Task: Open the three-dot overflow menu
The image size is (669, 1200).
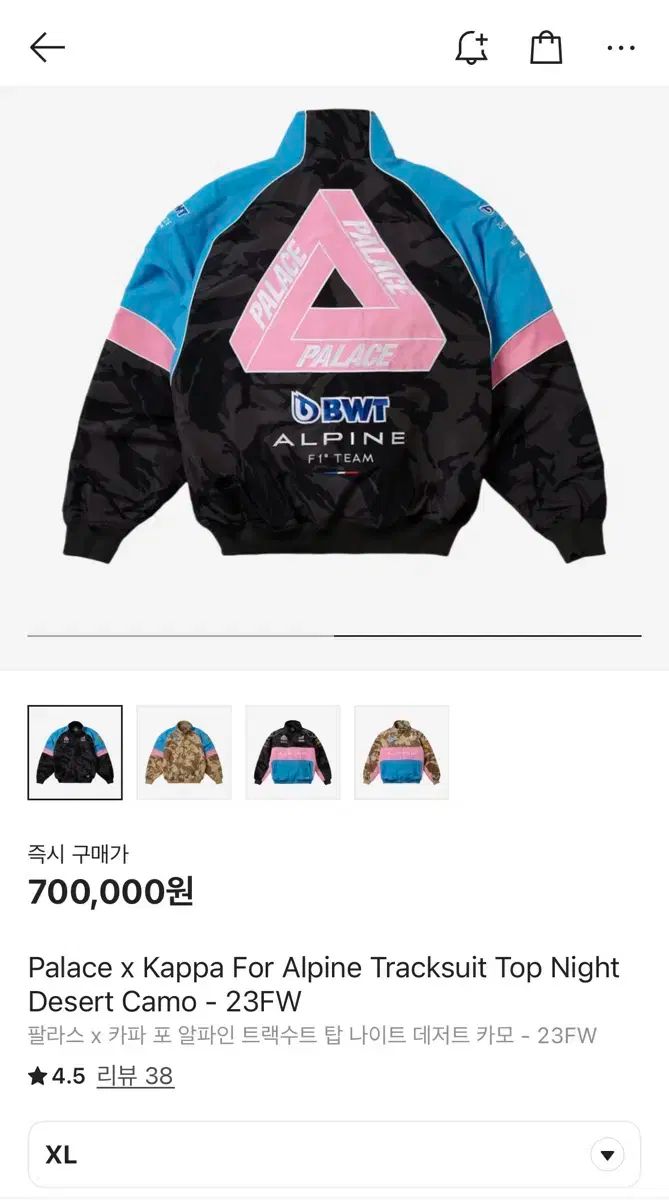Action: click(x=620, y=47)
